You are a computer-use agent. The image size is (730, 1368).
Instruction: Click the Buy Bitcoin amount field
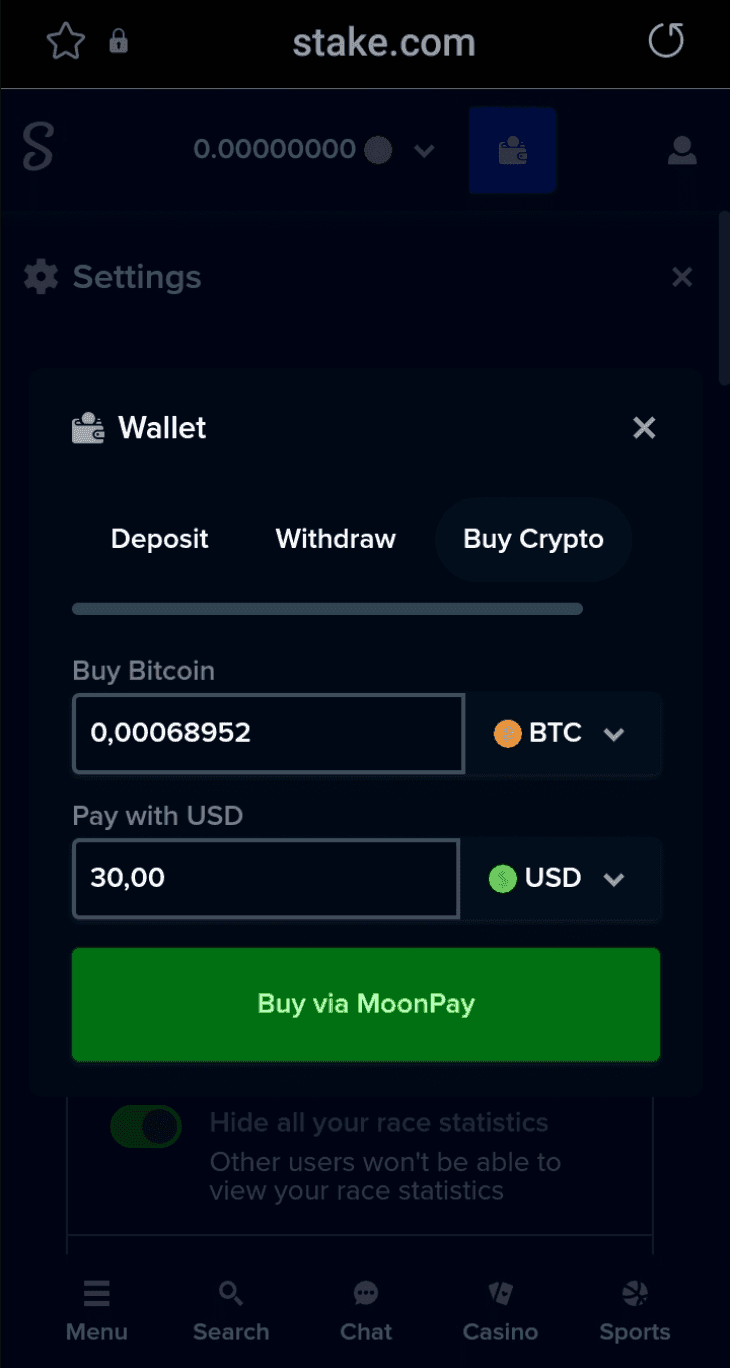268,733
